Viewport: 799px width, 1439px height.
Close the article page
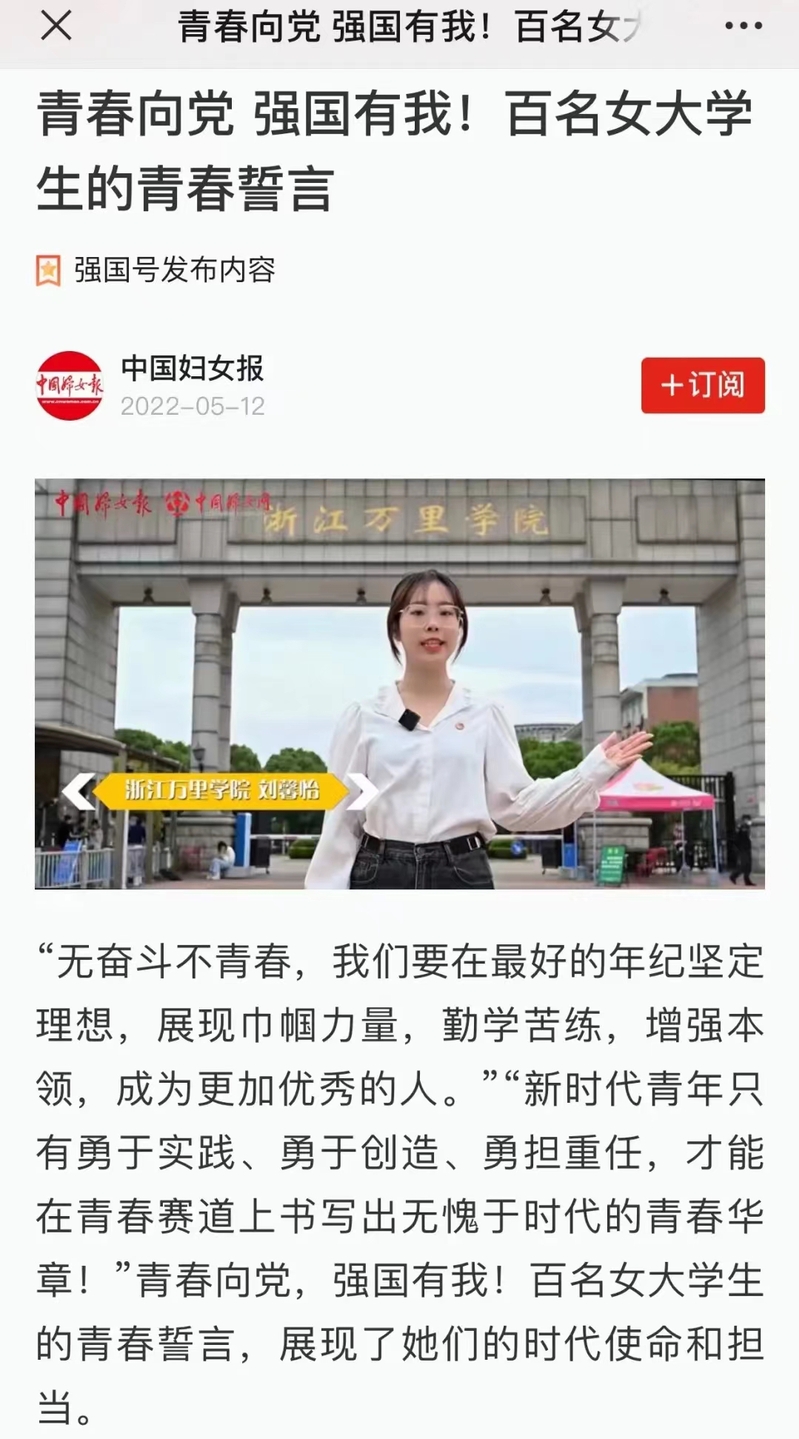pos(56,27)
